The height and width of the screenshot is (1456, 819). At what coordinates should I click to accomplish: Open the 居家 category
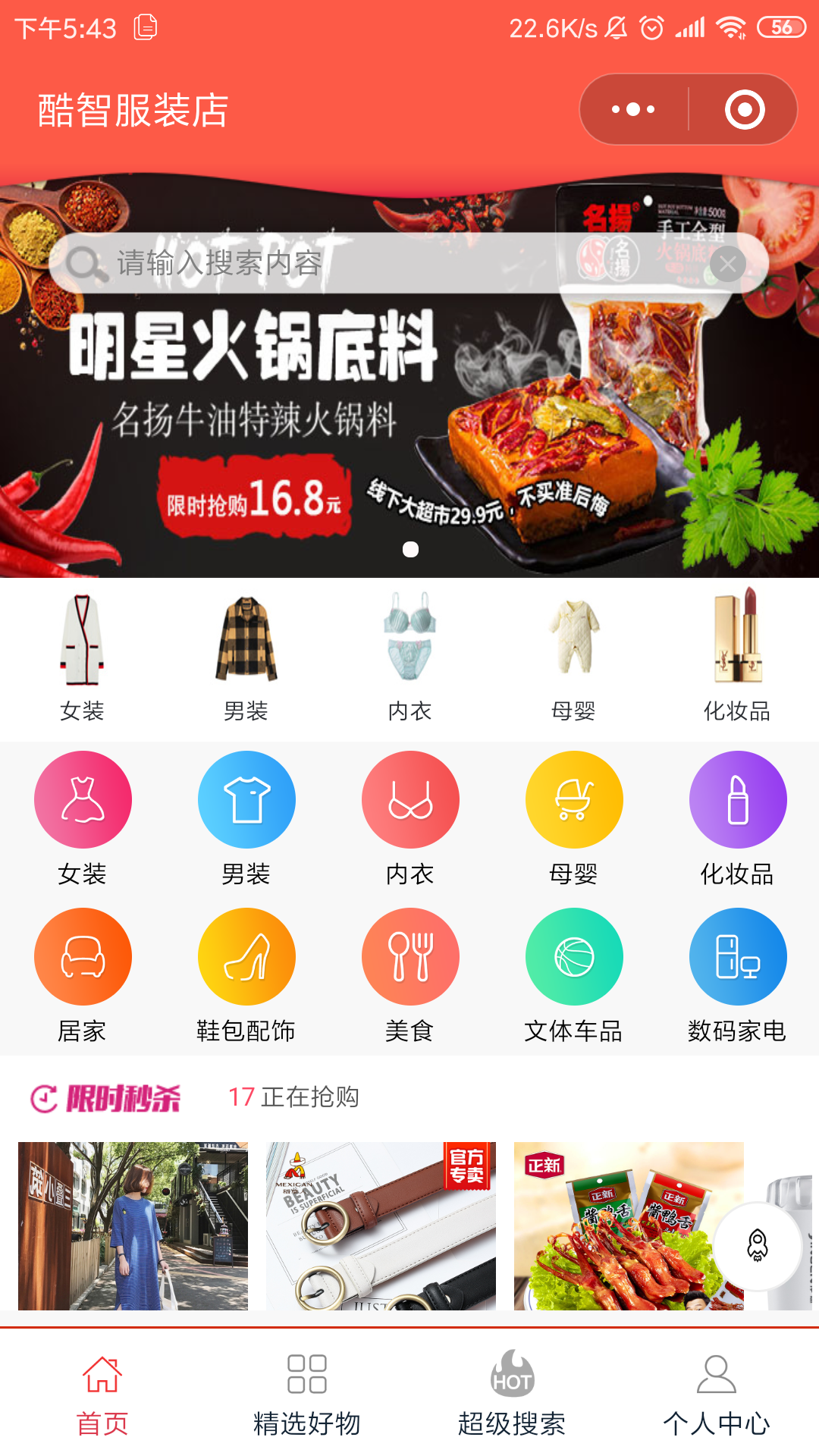pyautogui.click(x=83, y=956)
